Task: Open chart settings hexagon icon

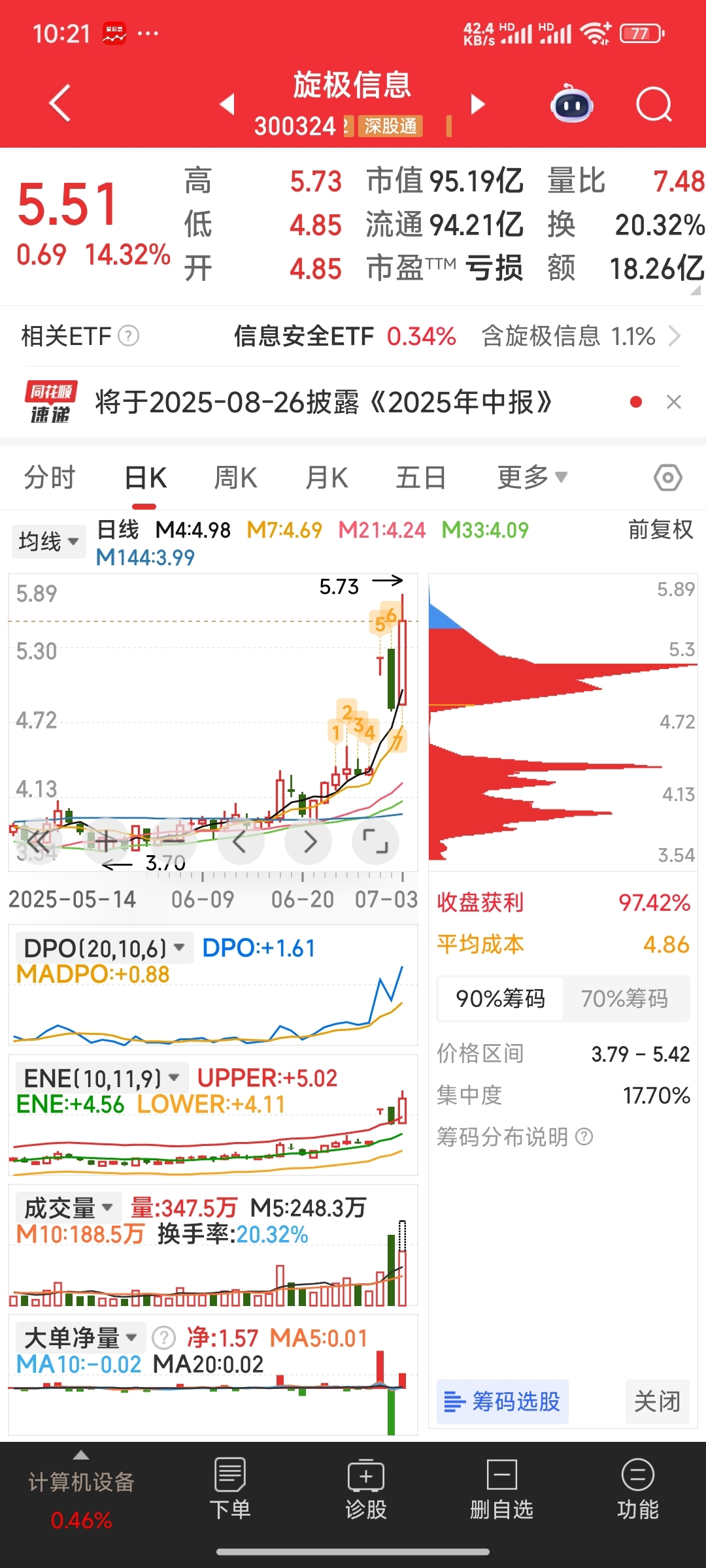Action: [x=668, y=478]
